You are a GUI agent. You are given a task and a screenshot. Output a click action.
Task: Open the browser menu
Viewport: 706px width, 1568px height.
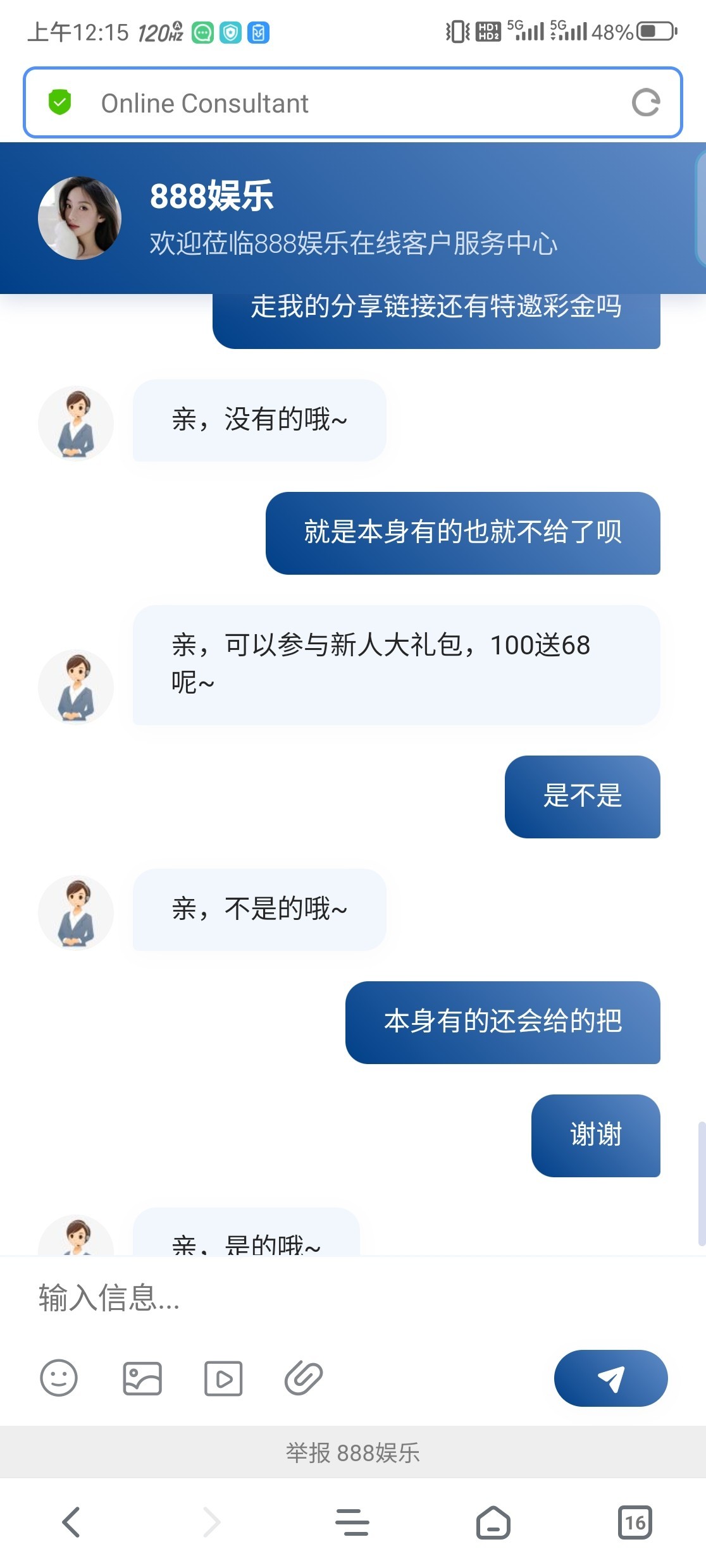pos(352,1522)
